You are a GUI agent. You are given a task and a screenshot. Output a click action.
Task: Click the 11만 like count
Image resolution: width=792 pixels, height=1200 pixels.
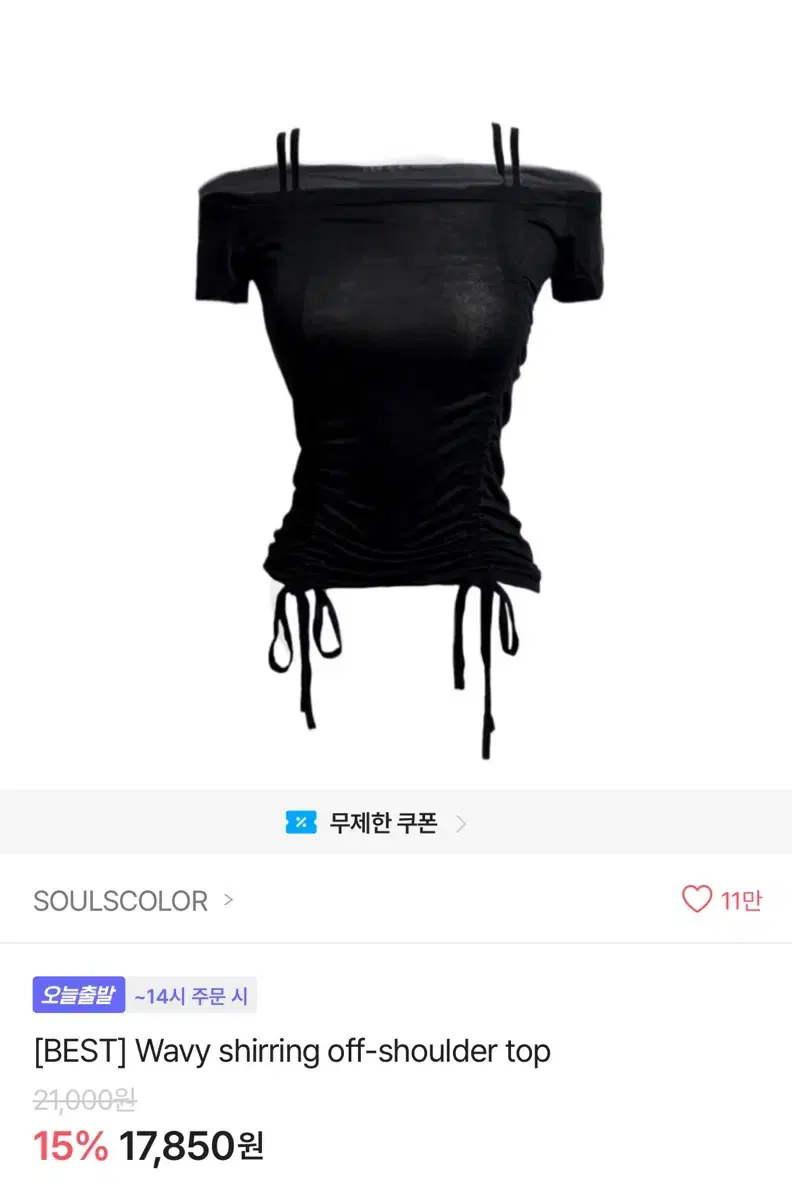(743, 900)
